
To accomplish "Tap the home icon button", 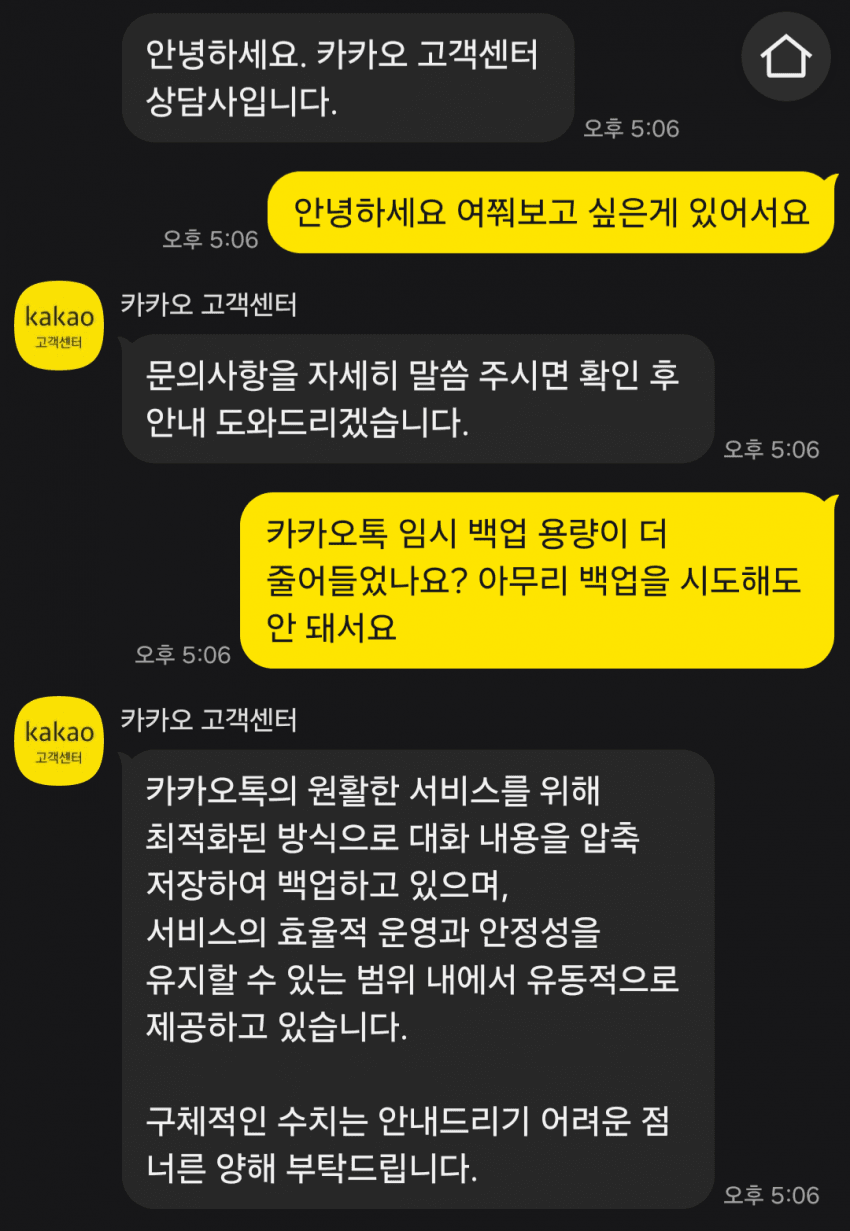I will (786, 56).
